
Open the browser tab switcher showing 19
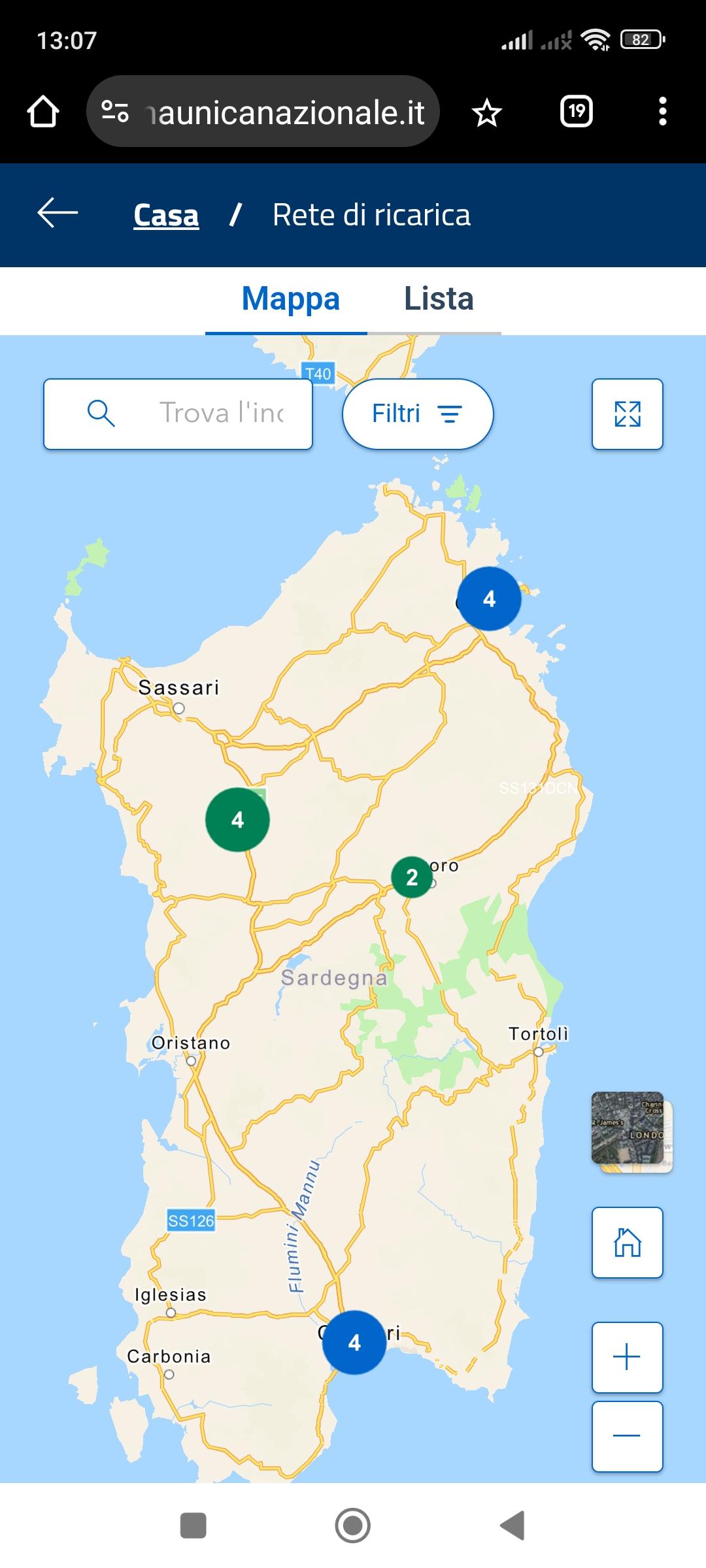577,112
